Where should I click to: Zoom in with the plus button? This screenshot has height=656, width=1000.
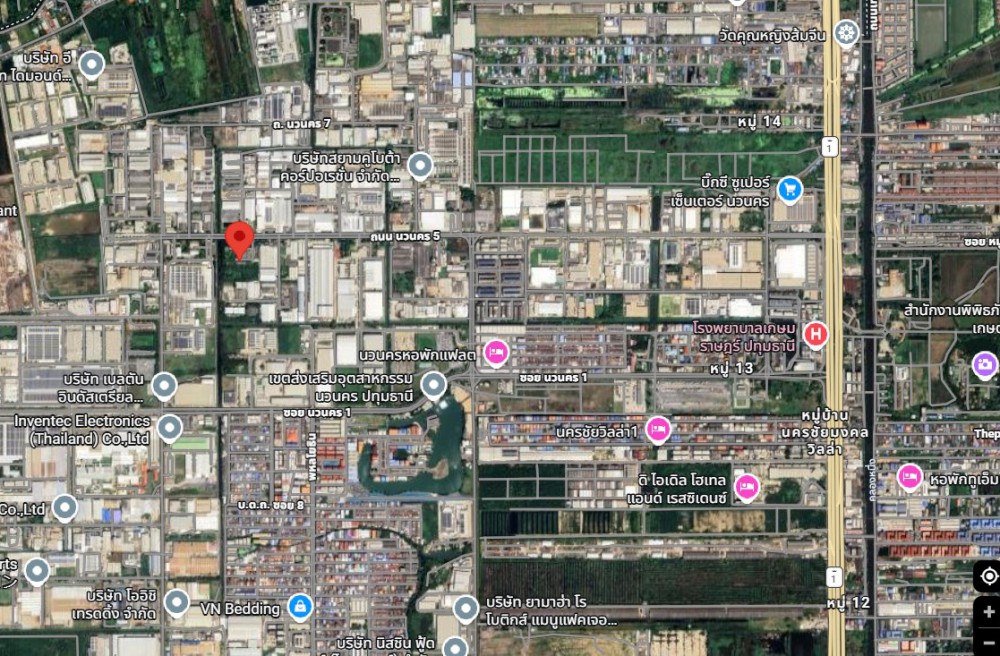988,611
